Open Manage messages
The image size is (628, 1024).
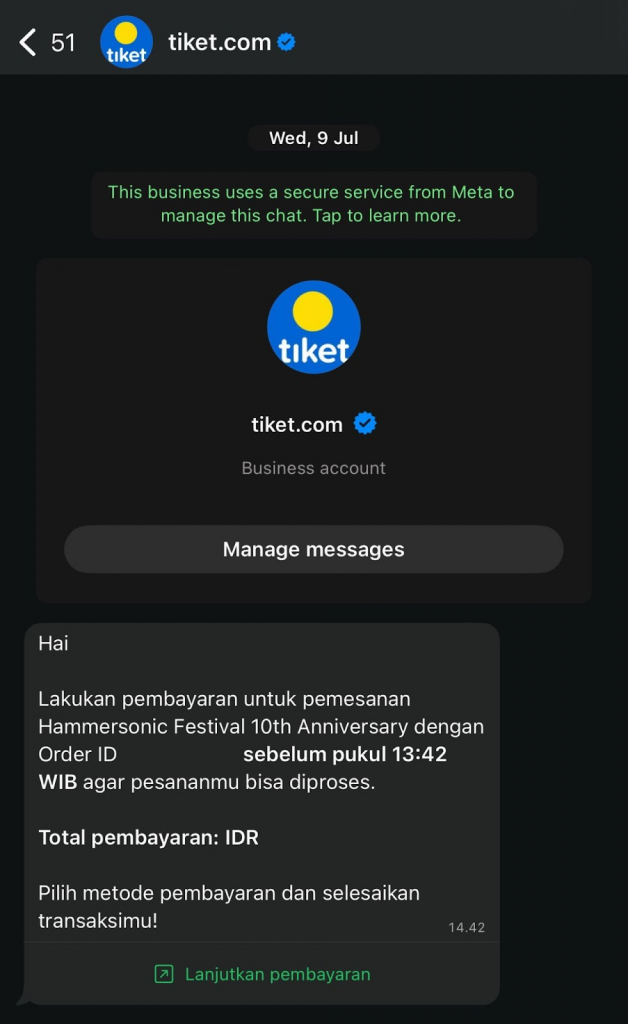pos(313,549)
